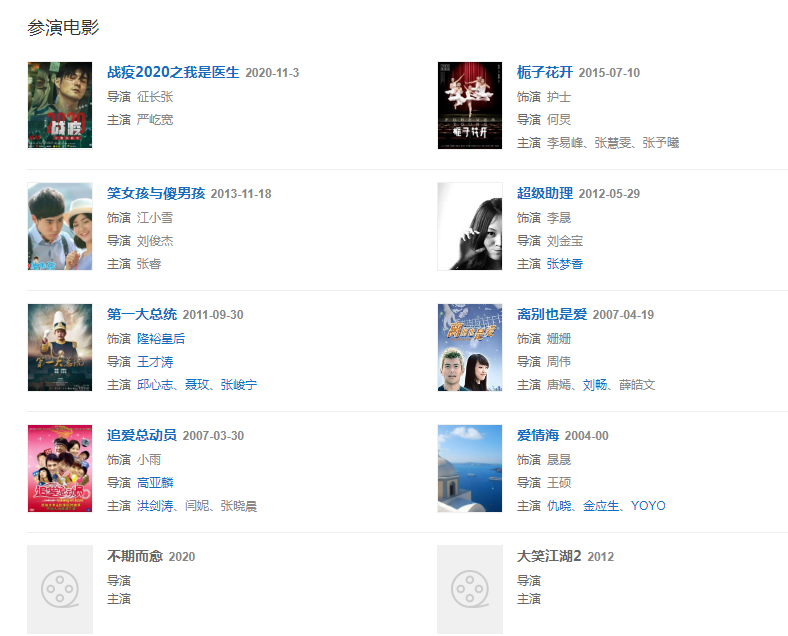The width and height of the screenshot is (788, 636).
Task: Open the 爱情海 movie title
Action: tap(538, 436)
